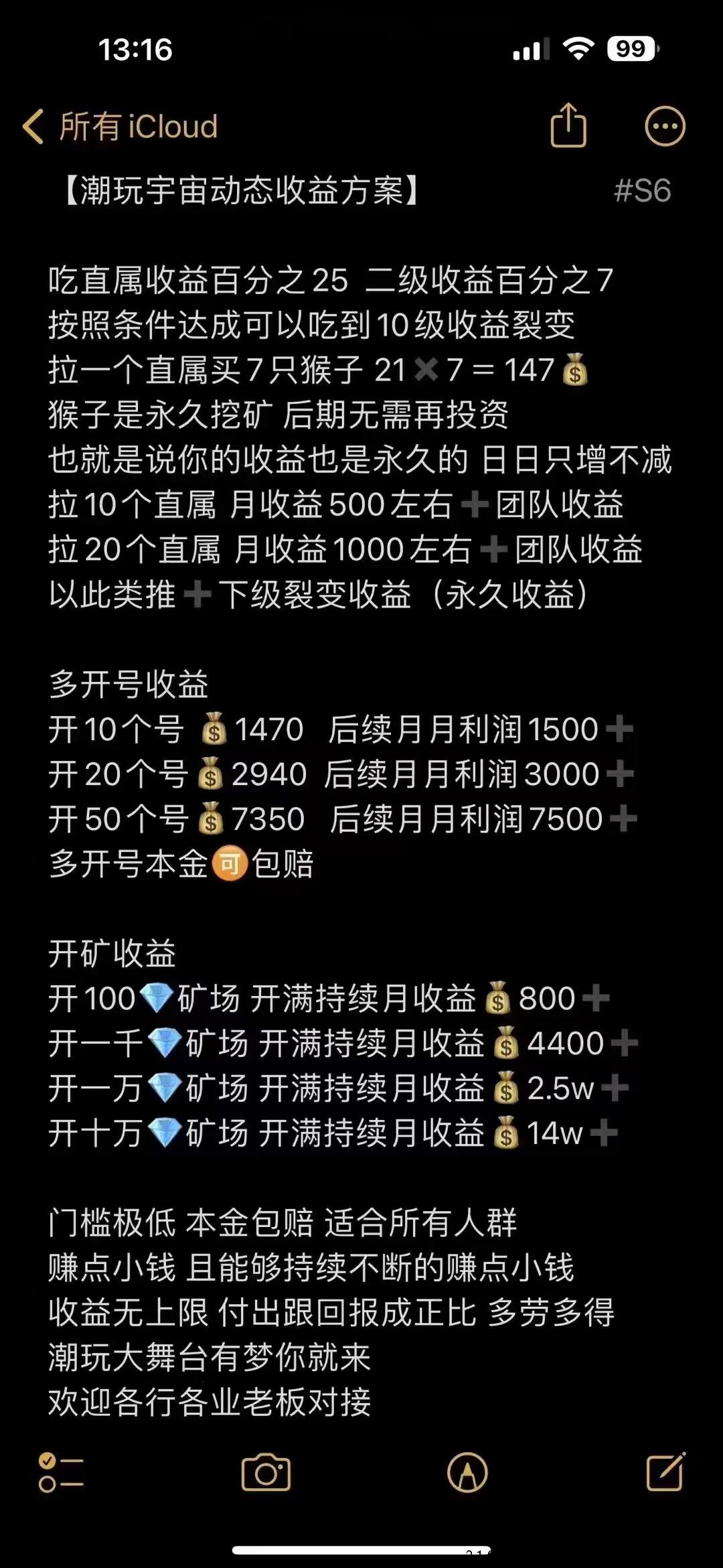Screen dimensions: 723x1568
Task: Open the more options menu
Action: [665, 126]
